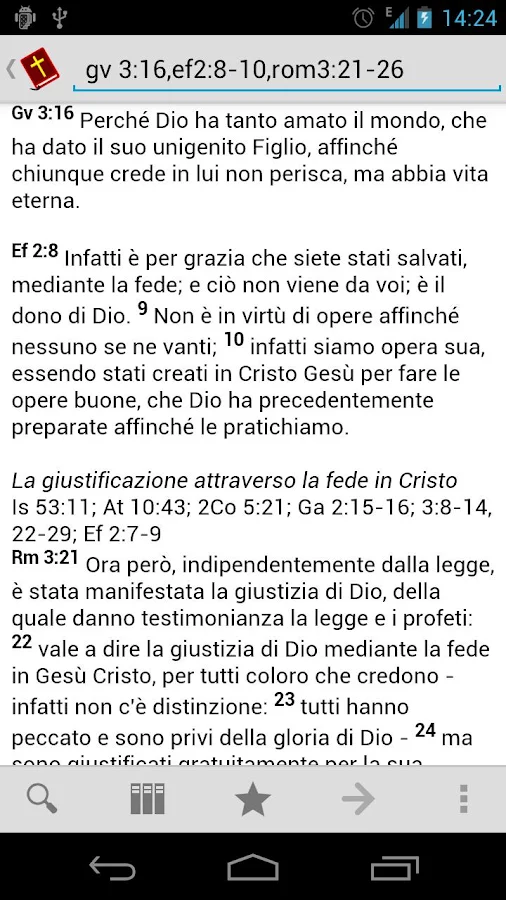Tap the star to bookmark the passage
Image resolution: width=506 pixels, height=900 pixels.
click(253, 798)
